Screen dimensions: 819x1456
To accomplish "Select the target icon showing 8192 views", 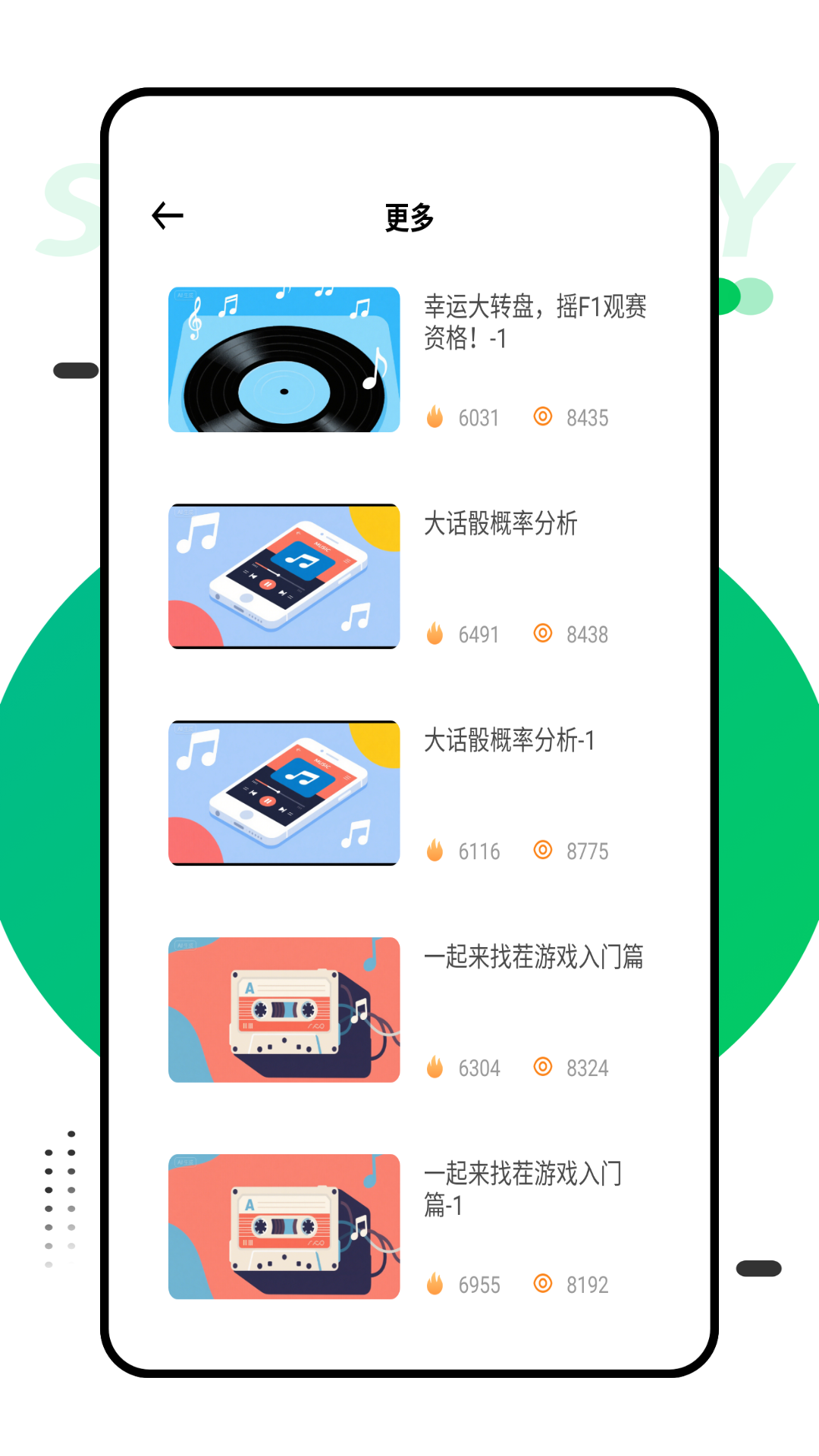I will pyautogui.click(x=543, y=1283).
